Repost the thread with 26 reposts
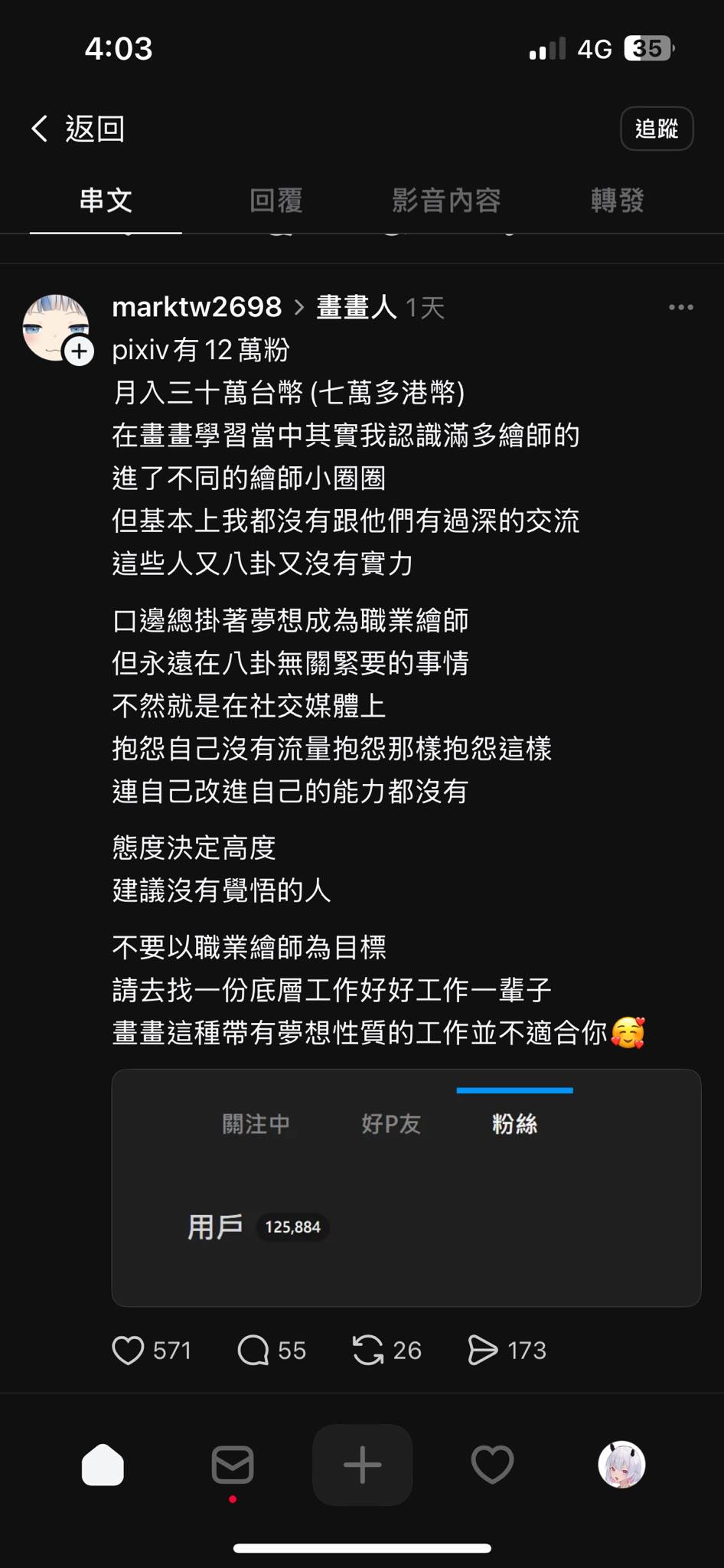 [386, 1351]
